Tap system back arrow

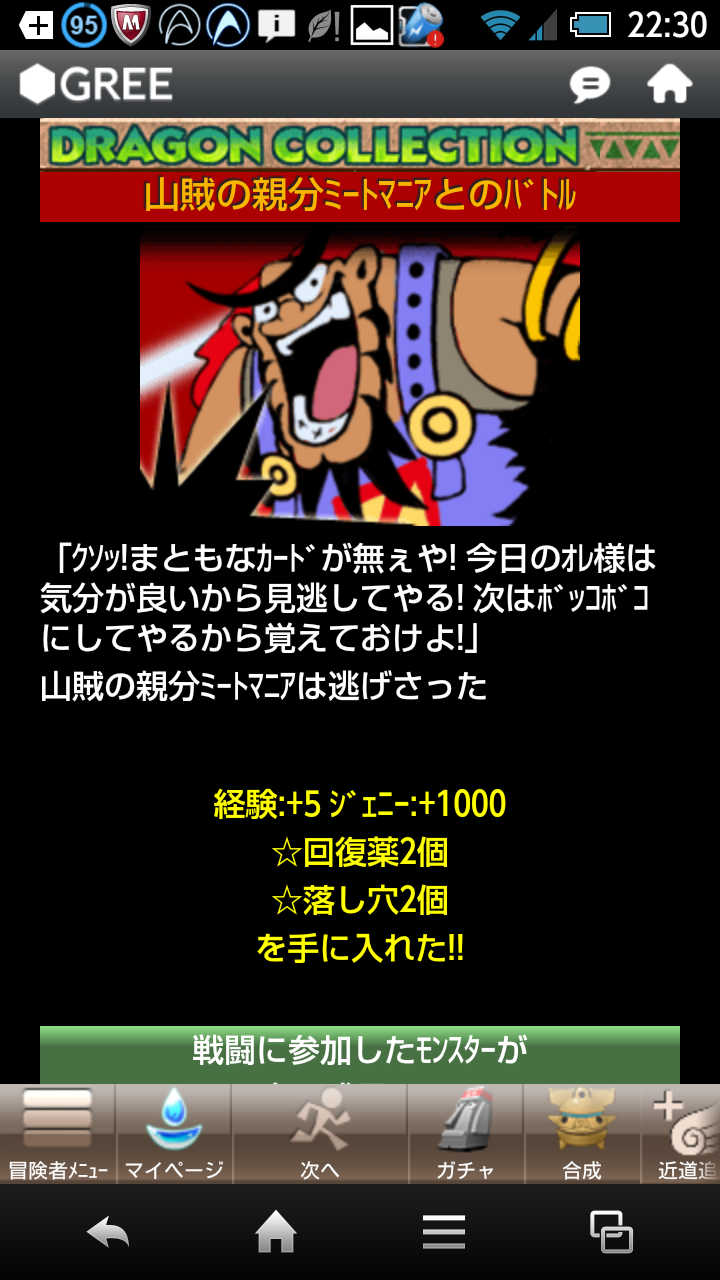[108, 1232]
